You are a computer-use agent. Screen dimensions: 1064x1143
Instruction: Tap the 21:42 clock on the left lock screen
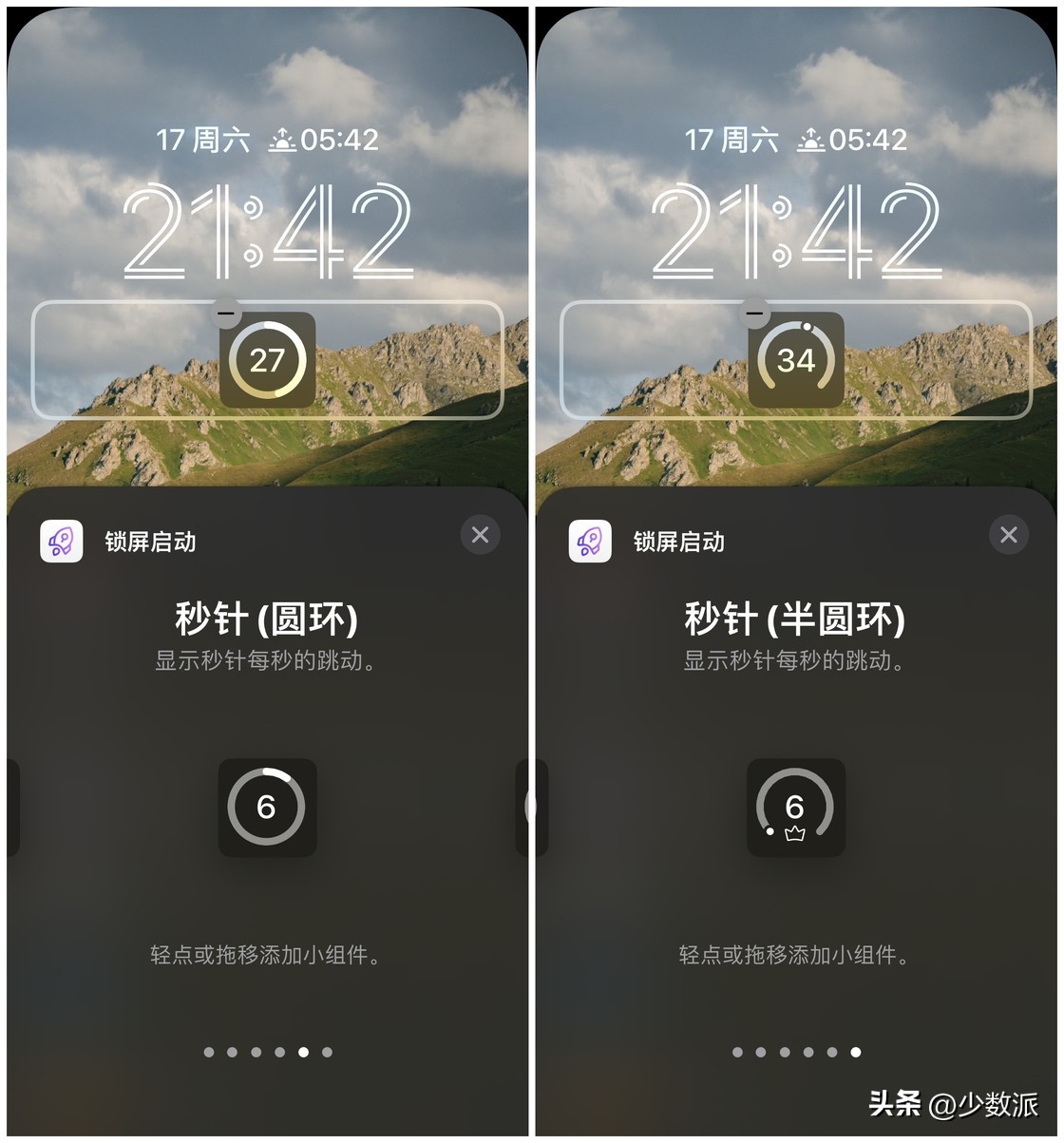point(267,230)
